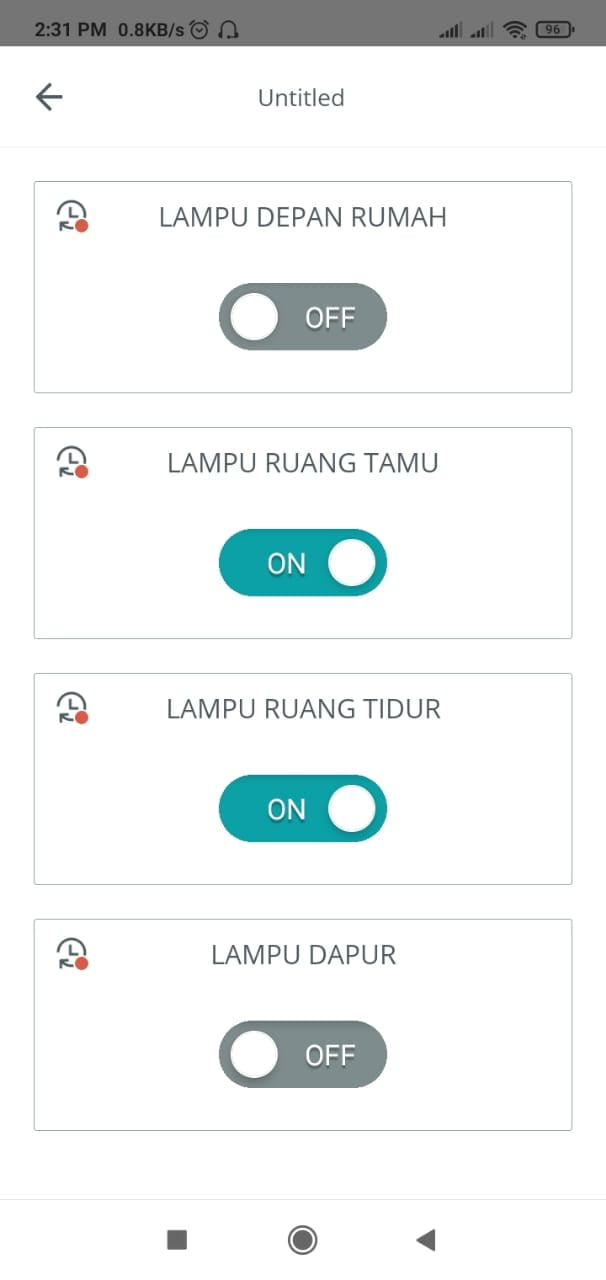Open schedule icon for LAMPU DAPUR
Screen dimensions: 606x1280
click(72, 954)
